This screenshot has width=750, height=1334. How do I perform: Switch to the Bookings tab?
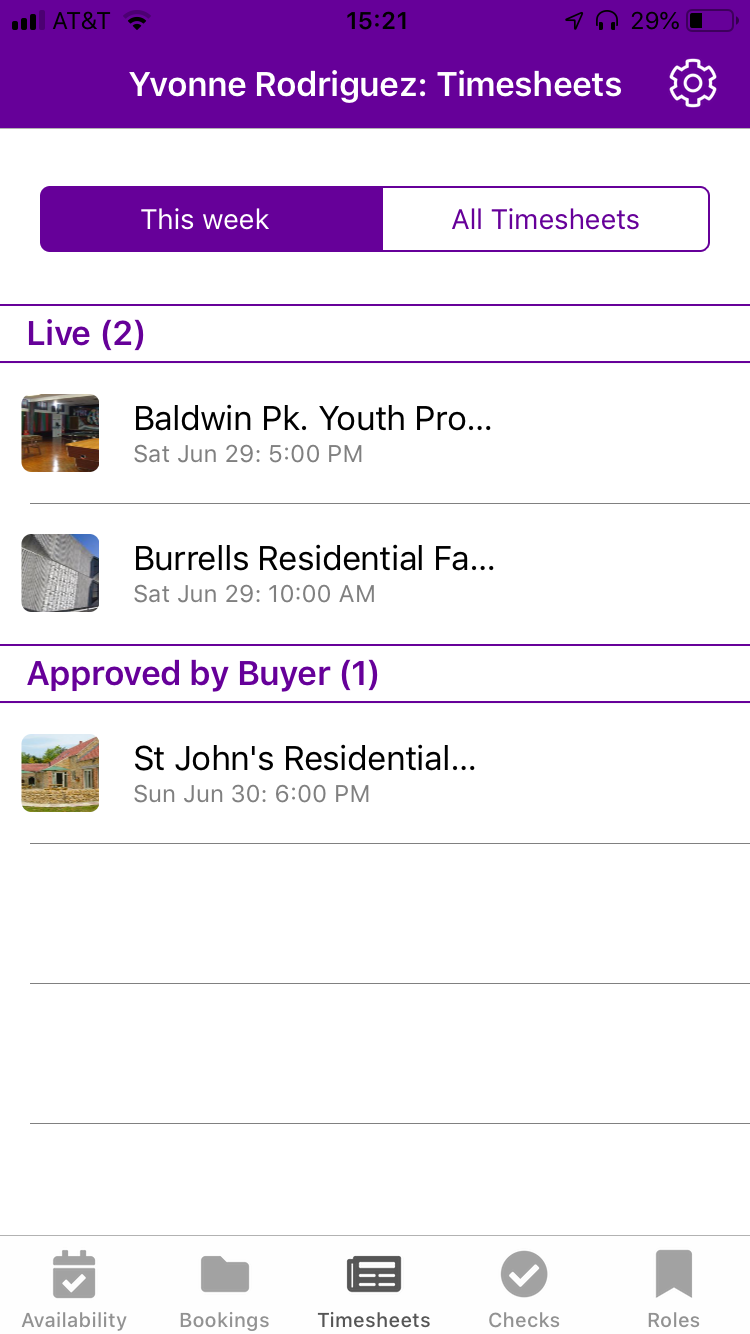click(x=224, y=1288)
